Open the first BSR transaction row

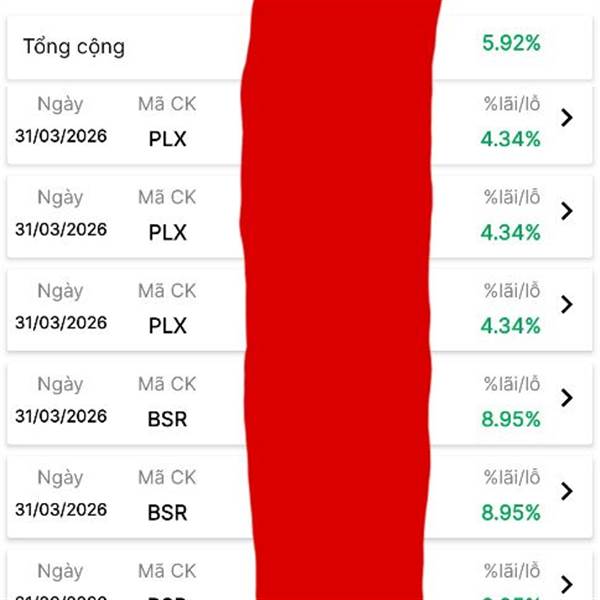tap(567, 397)
